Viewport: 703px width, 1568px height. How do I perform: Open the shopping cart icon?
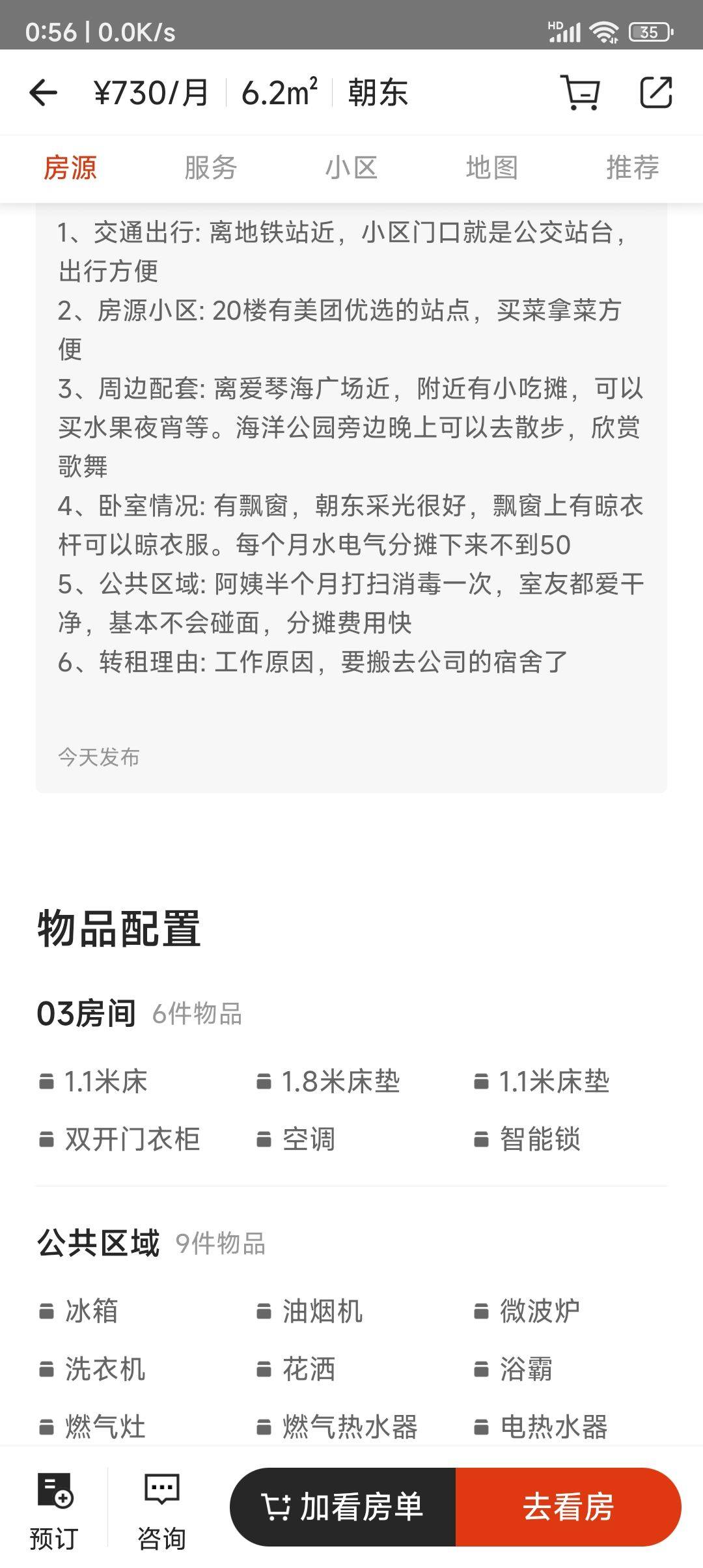(580, 92)
